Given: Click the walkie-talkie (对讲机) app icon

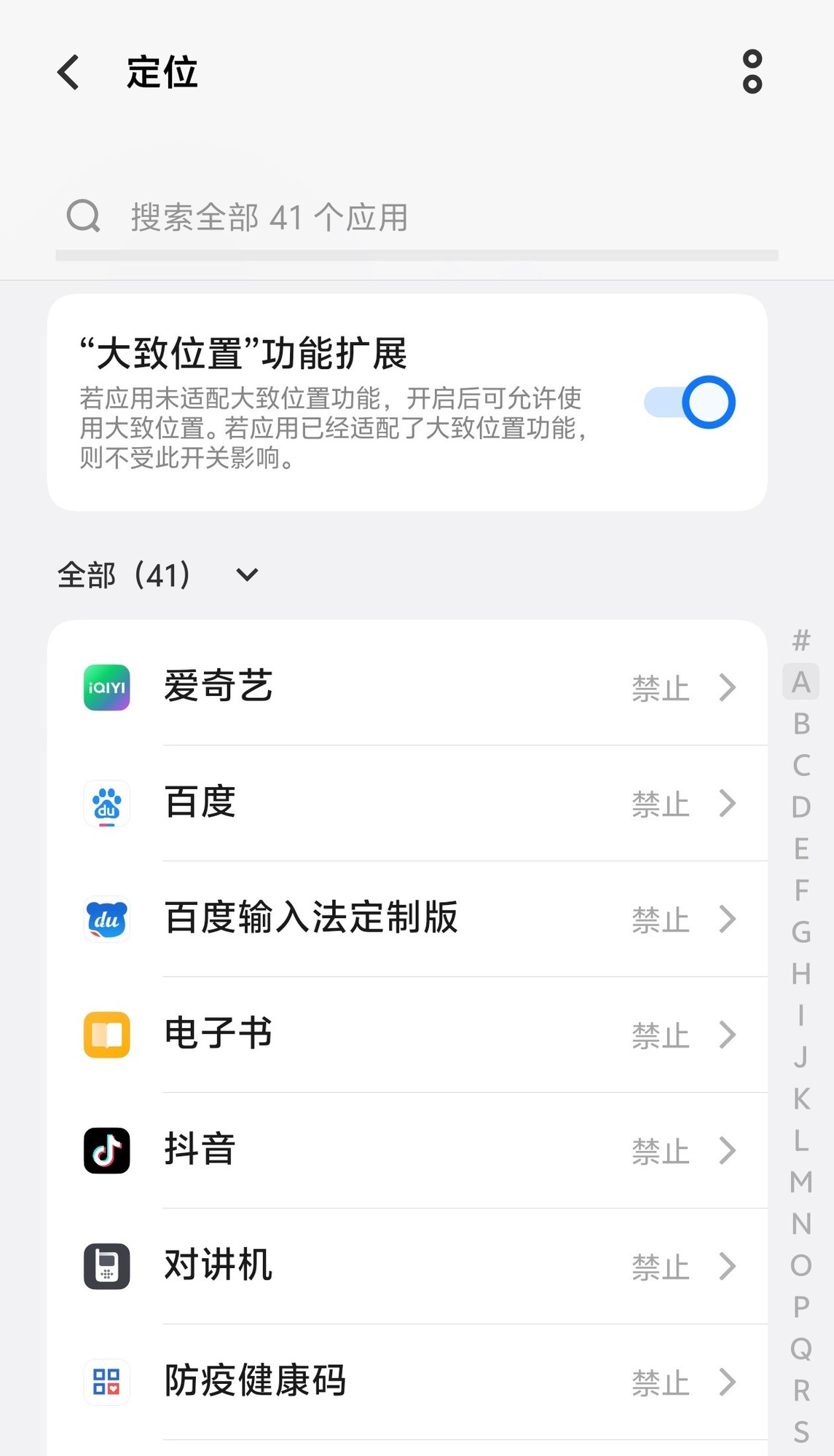Looking at the screenshot, I should [x=106, y=1267].
